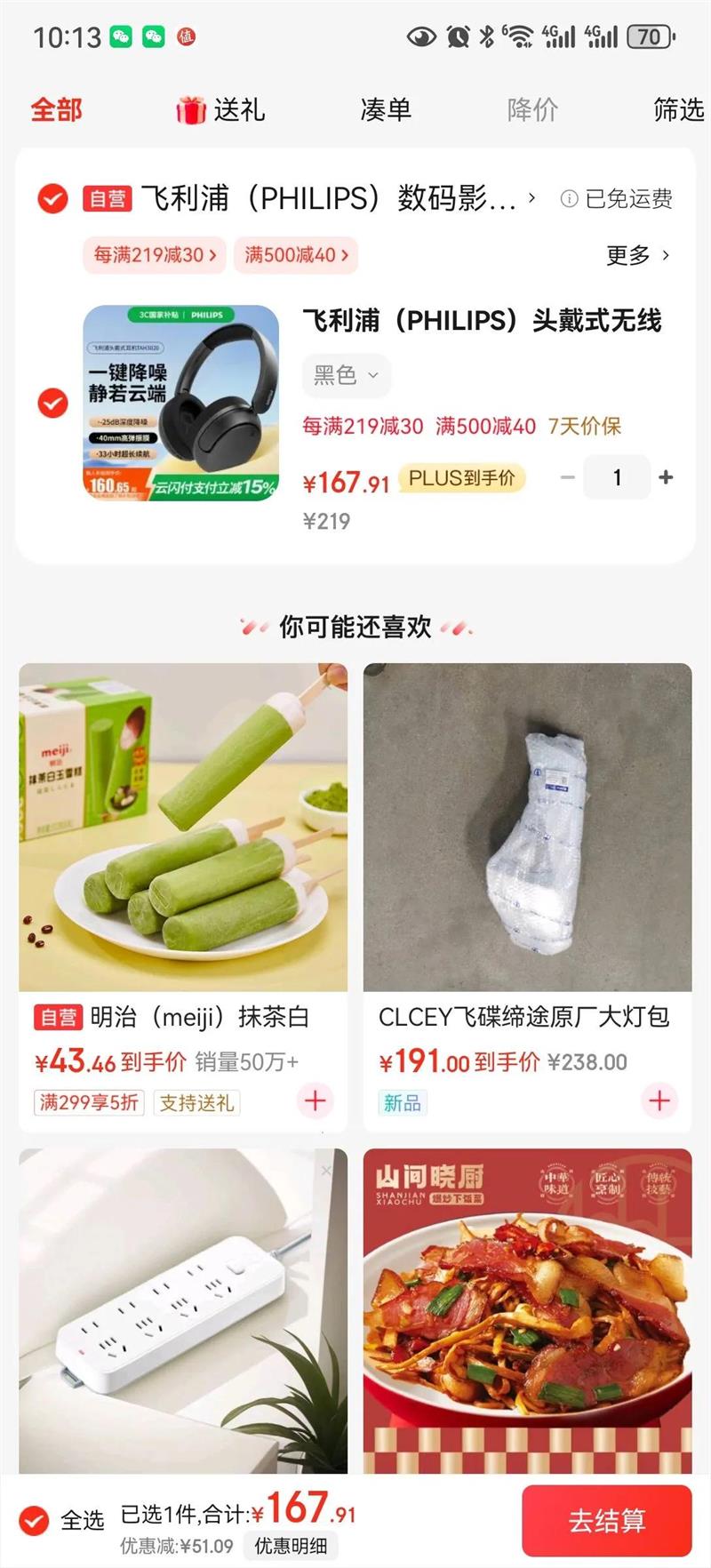This screenshot has width=711, height=1568.
Task: Open the 明治 matcha ice cream card
Action: coord(183,827)
